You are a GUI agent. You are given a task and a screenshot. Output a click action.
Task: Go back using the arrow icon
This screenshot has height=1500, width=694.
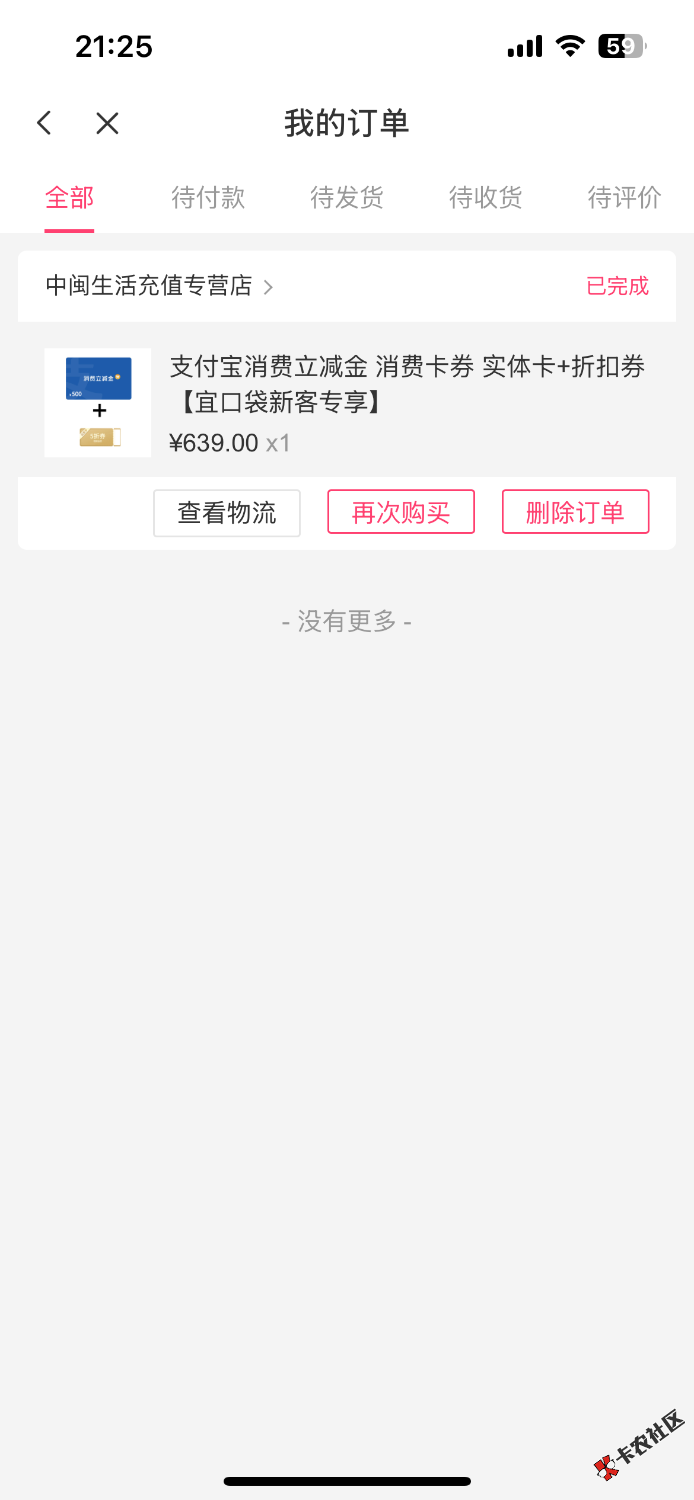tap(44, 123)
